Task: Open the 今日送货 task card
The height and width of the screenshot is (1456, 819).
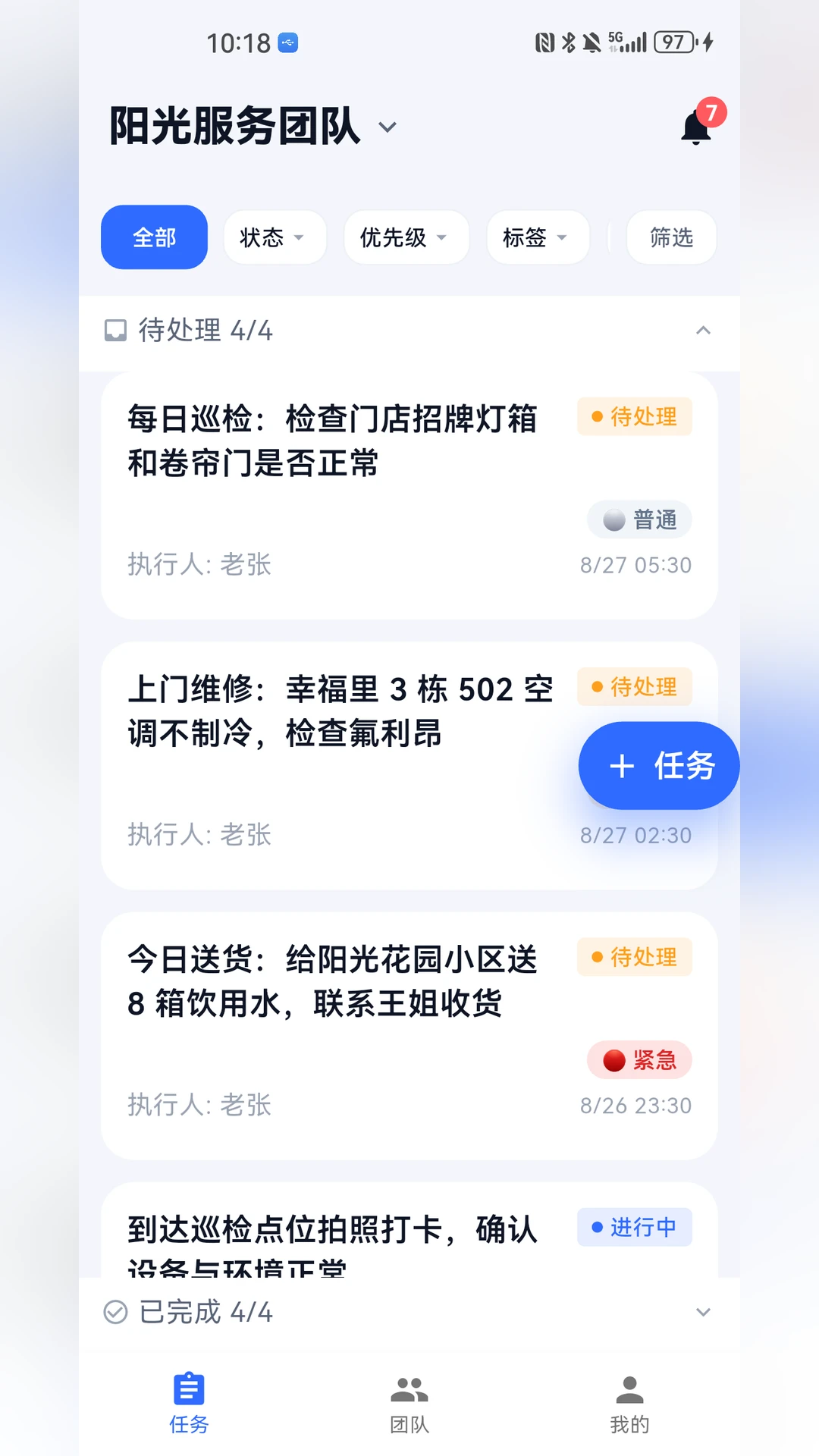Action: pos(409,1036)
